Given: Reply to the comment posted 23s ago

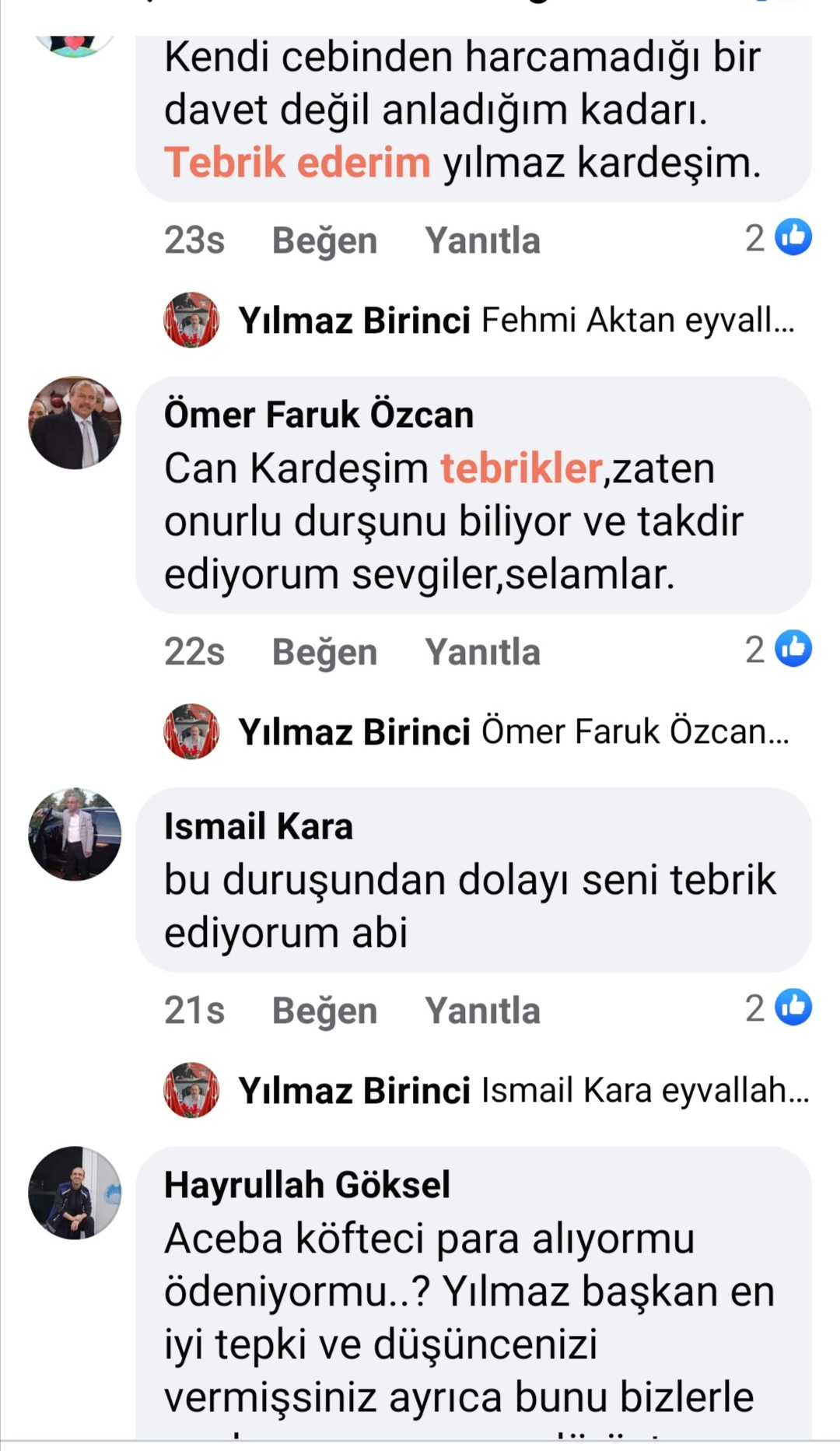Looking at the screenshot, I should [x=482, y=240].
